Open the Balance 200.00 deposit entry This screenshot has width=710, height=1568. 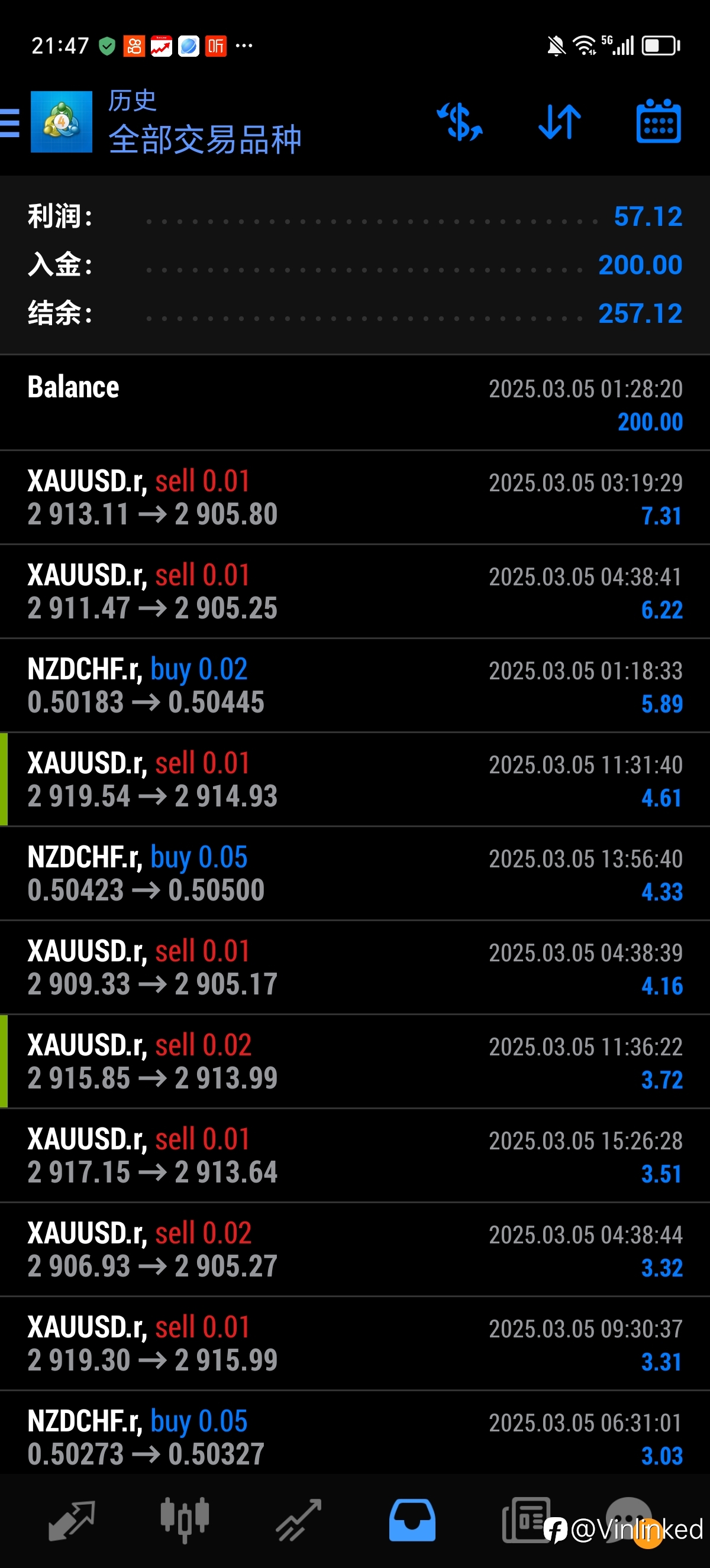click(x=355, y=404)
